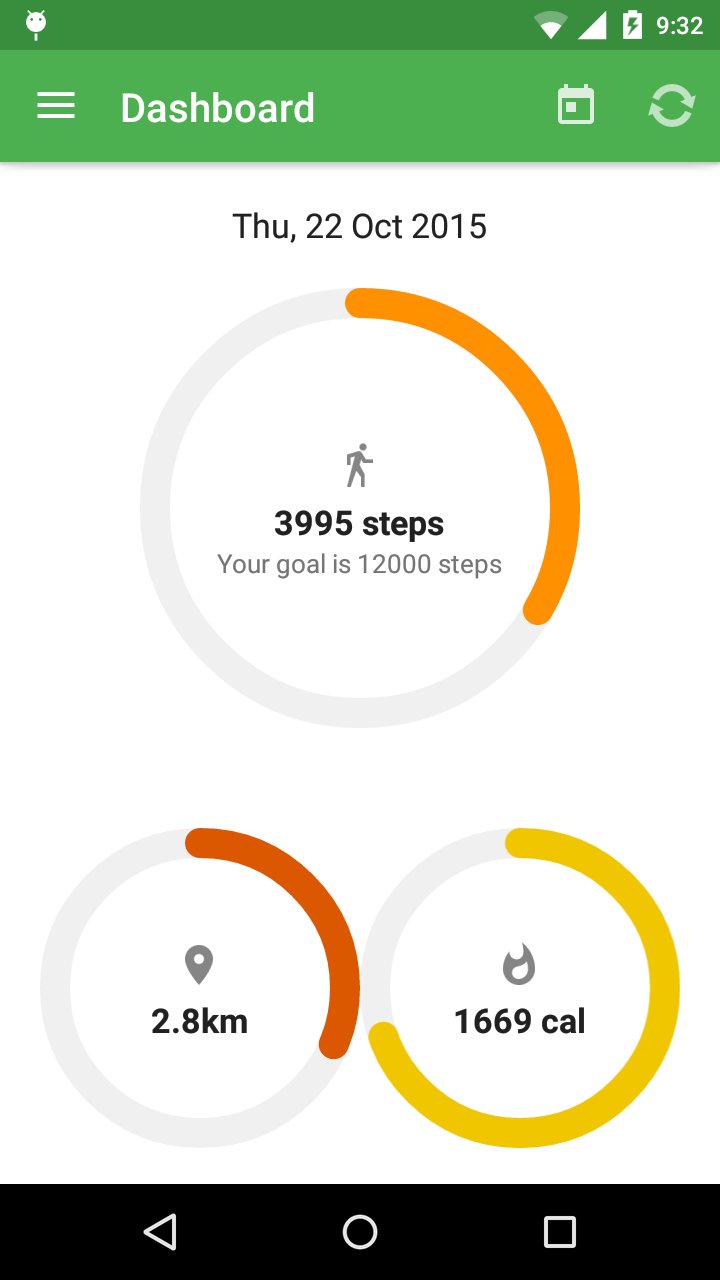This screenshot has width=720, height=1280.
Task: Select the Dashboard title text
Action: (x=216, y=106)
